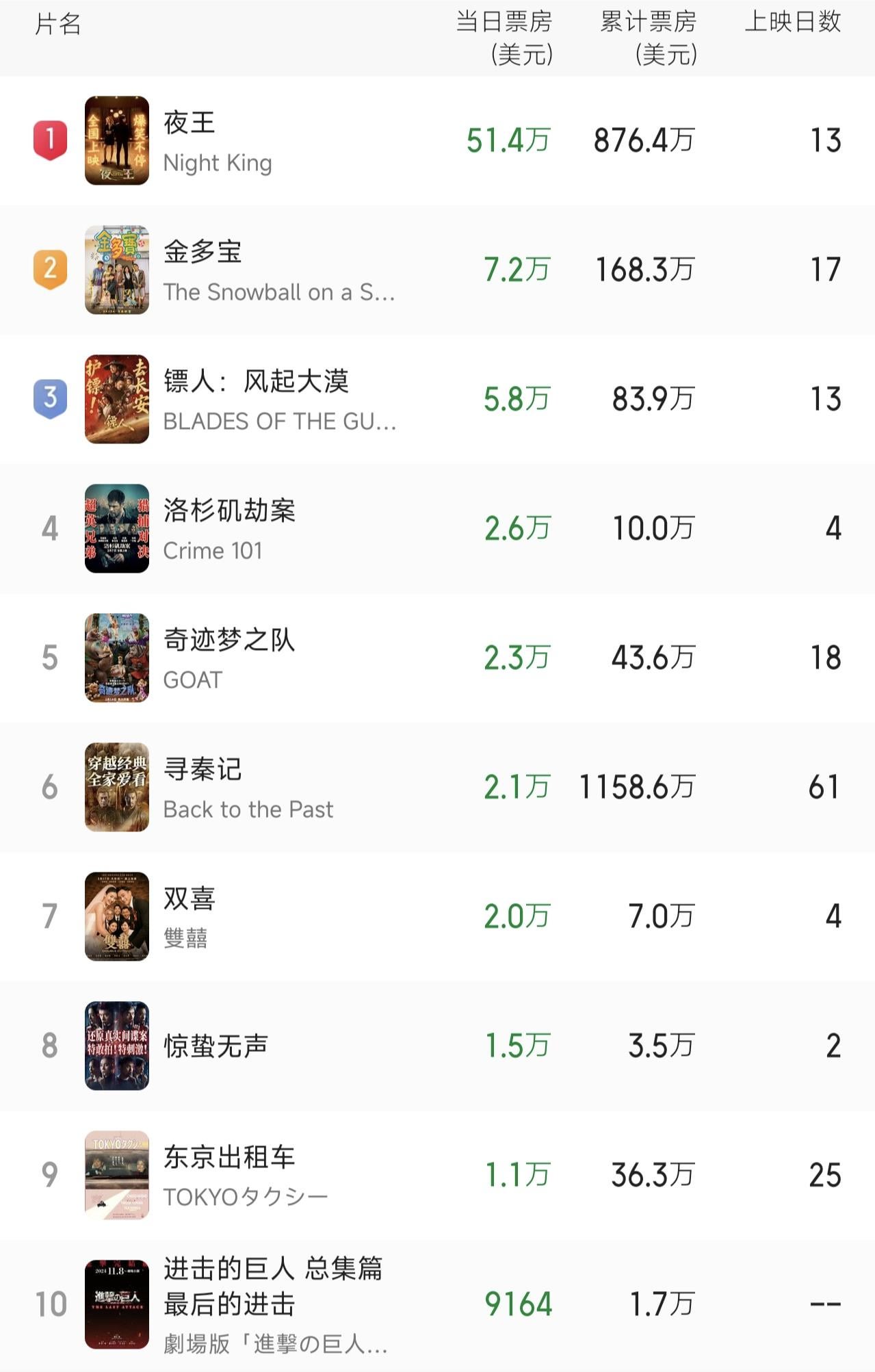
Task: Open 洛杉矶劫案 Crime 101
Action: pyautogui.click(x=229, y=511)
